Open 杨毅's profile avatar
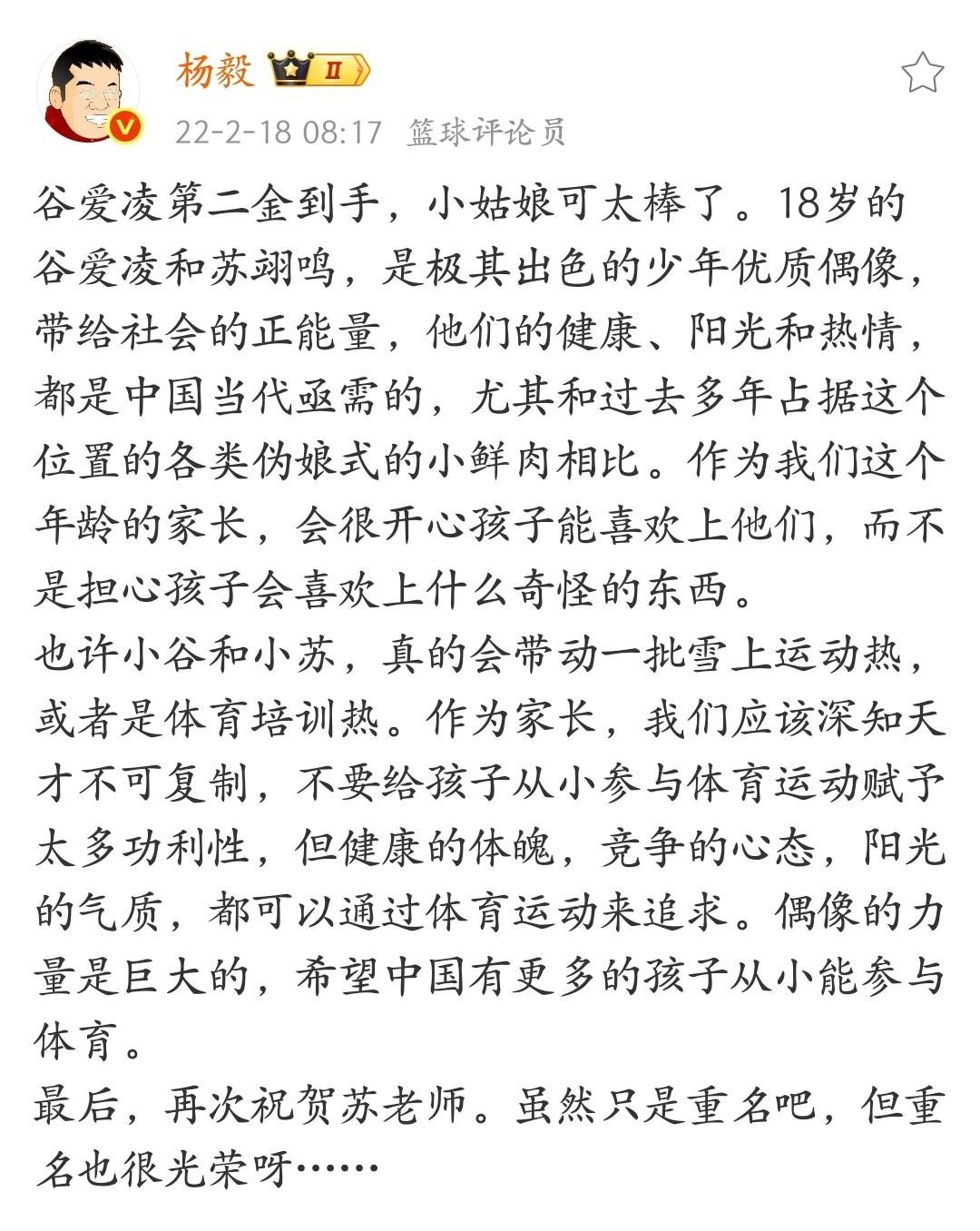The image size is (980, 1231). 89,92
